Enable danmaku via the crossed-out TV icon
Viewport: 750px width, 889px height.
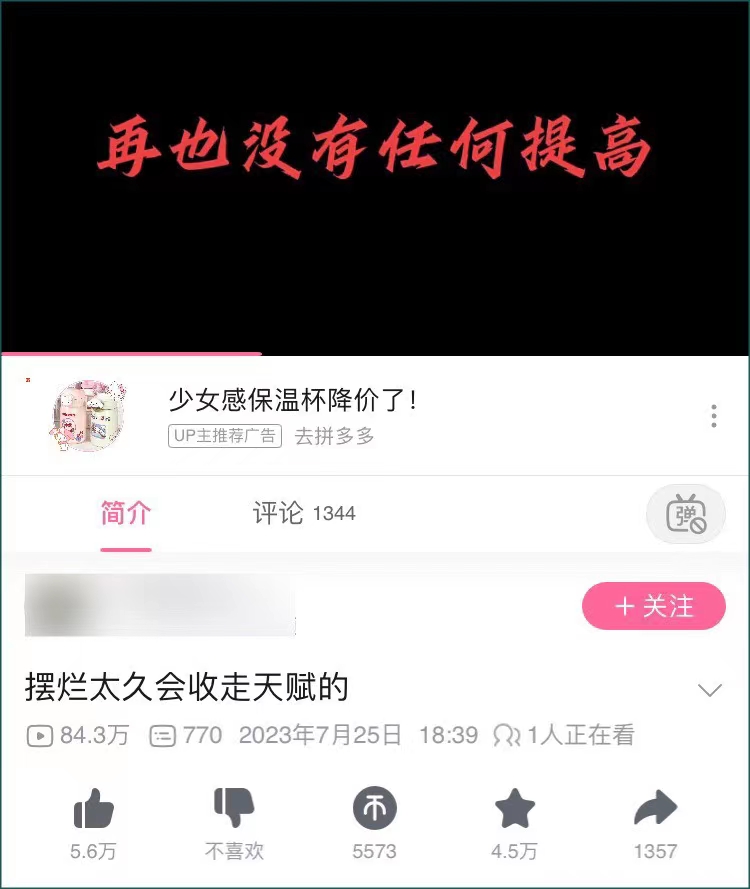(686, 513)
